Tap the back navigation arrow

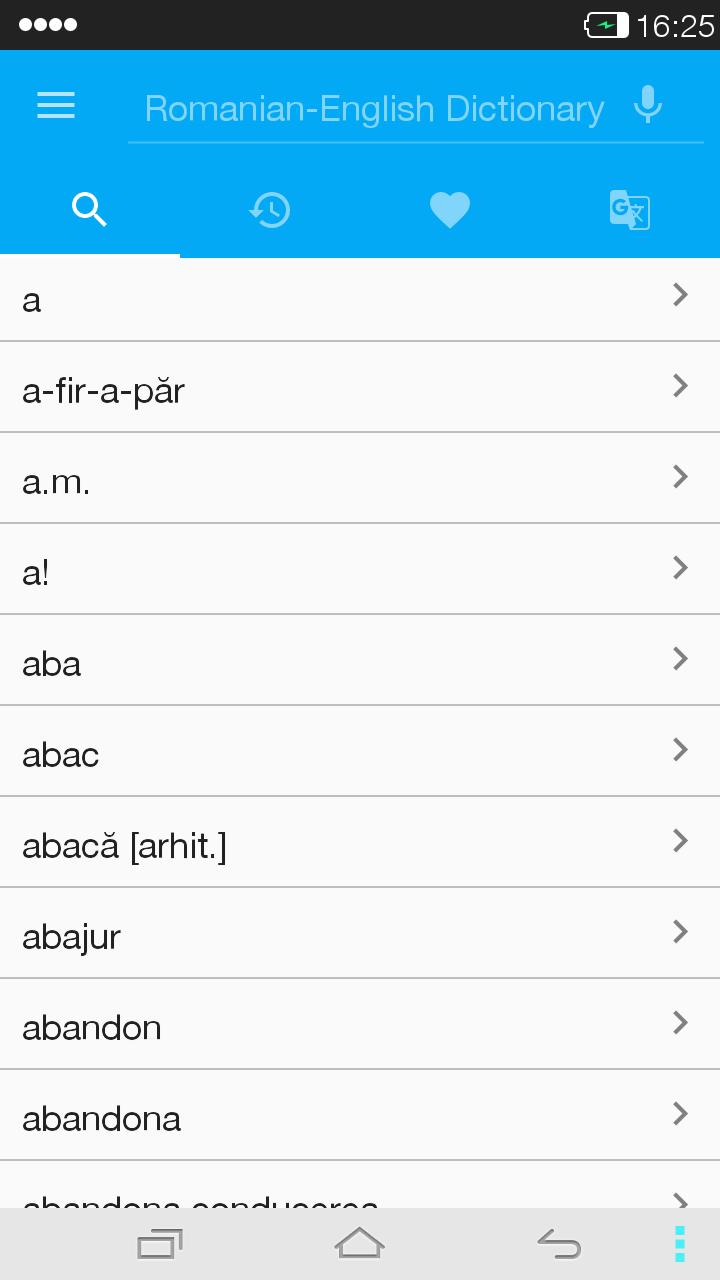pyautogui.click(x=560, y=1243)
